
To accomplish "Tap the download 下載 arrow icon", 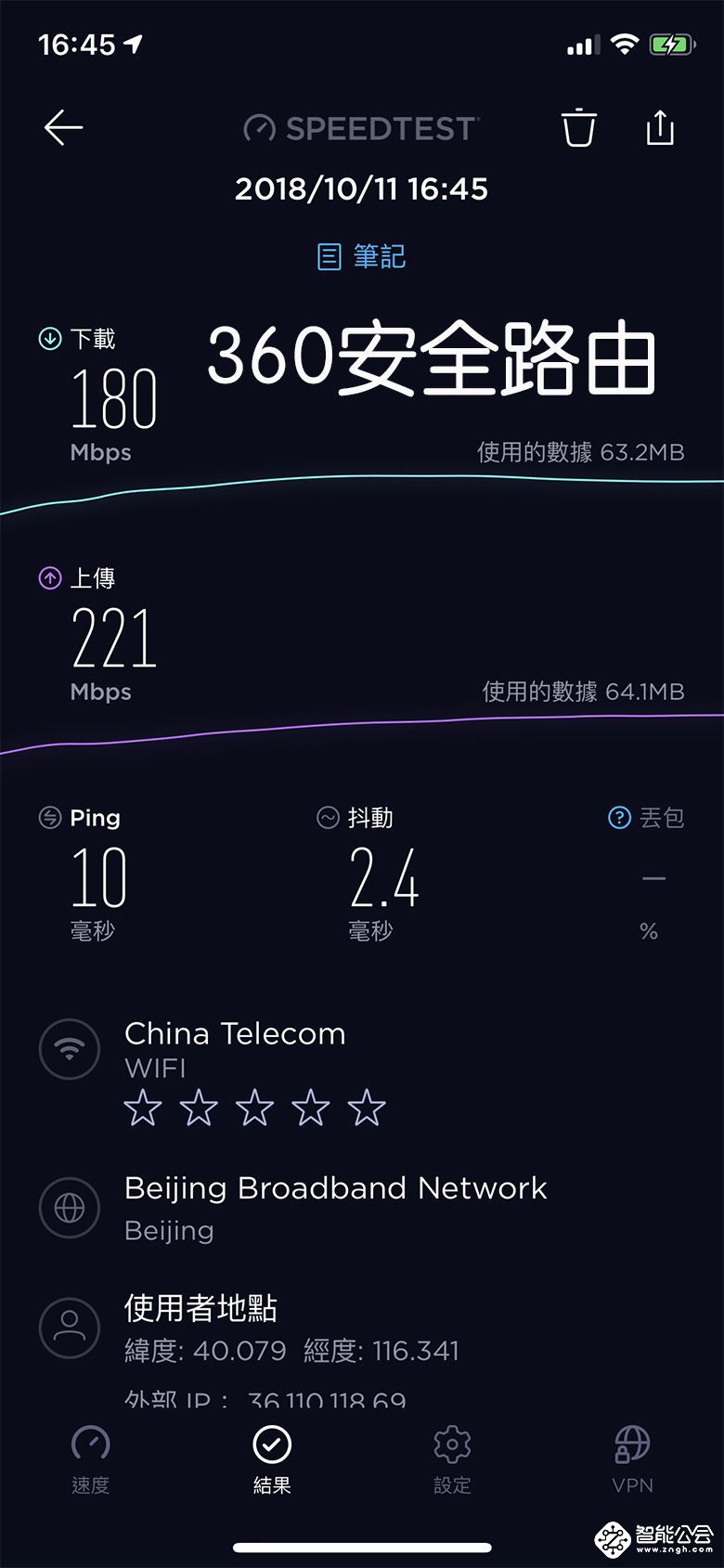I will [x=48, y=338].
